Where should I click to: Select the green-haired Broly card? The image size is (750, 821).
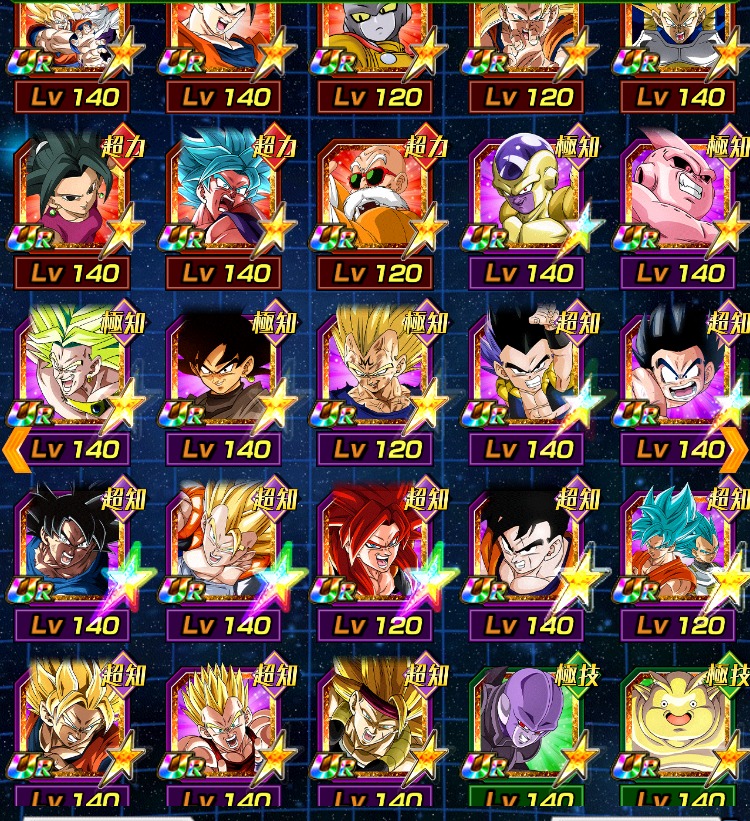click(73, 371)
